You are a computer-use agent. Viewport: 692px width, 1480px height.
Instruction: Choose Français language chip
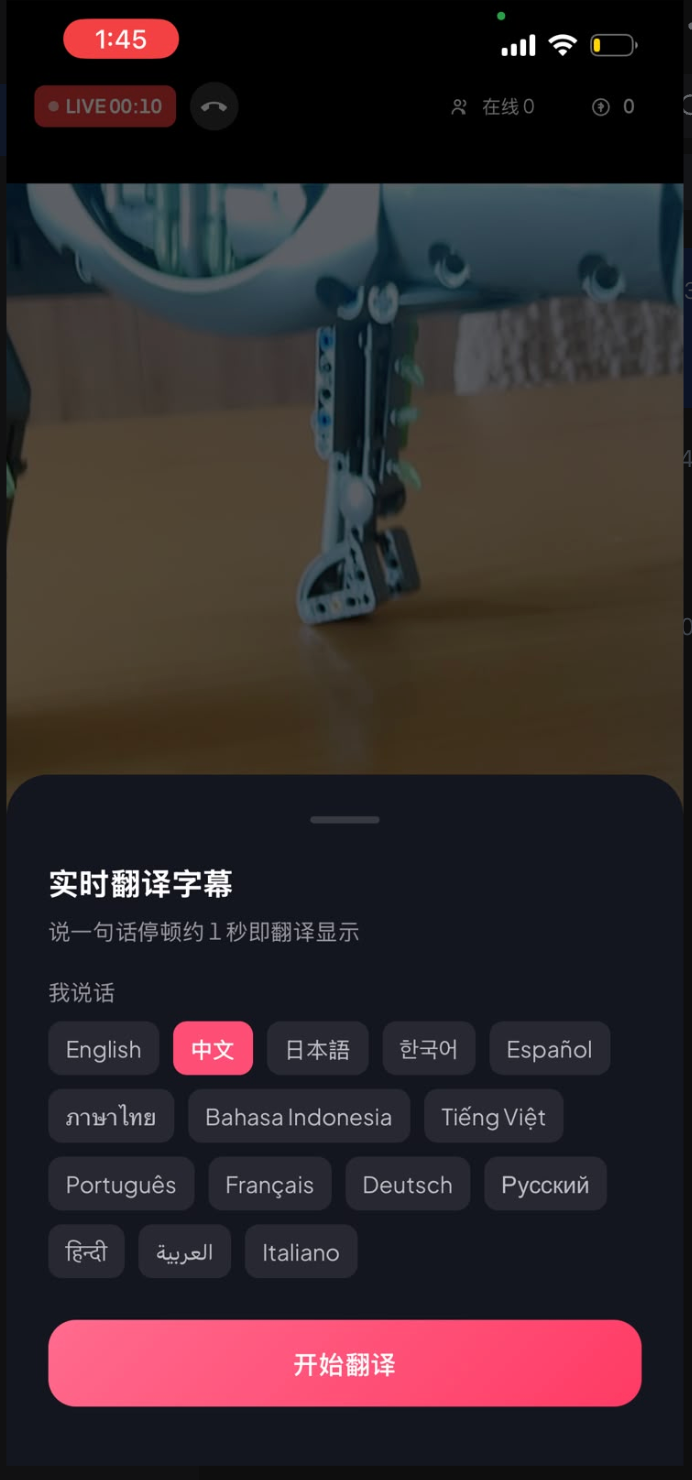tap(270, 1184)
